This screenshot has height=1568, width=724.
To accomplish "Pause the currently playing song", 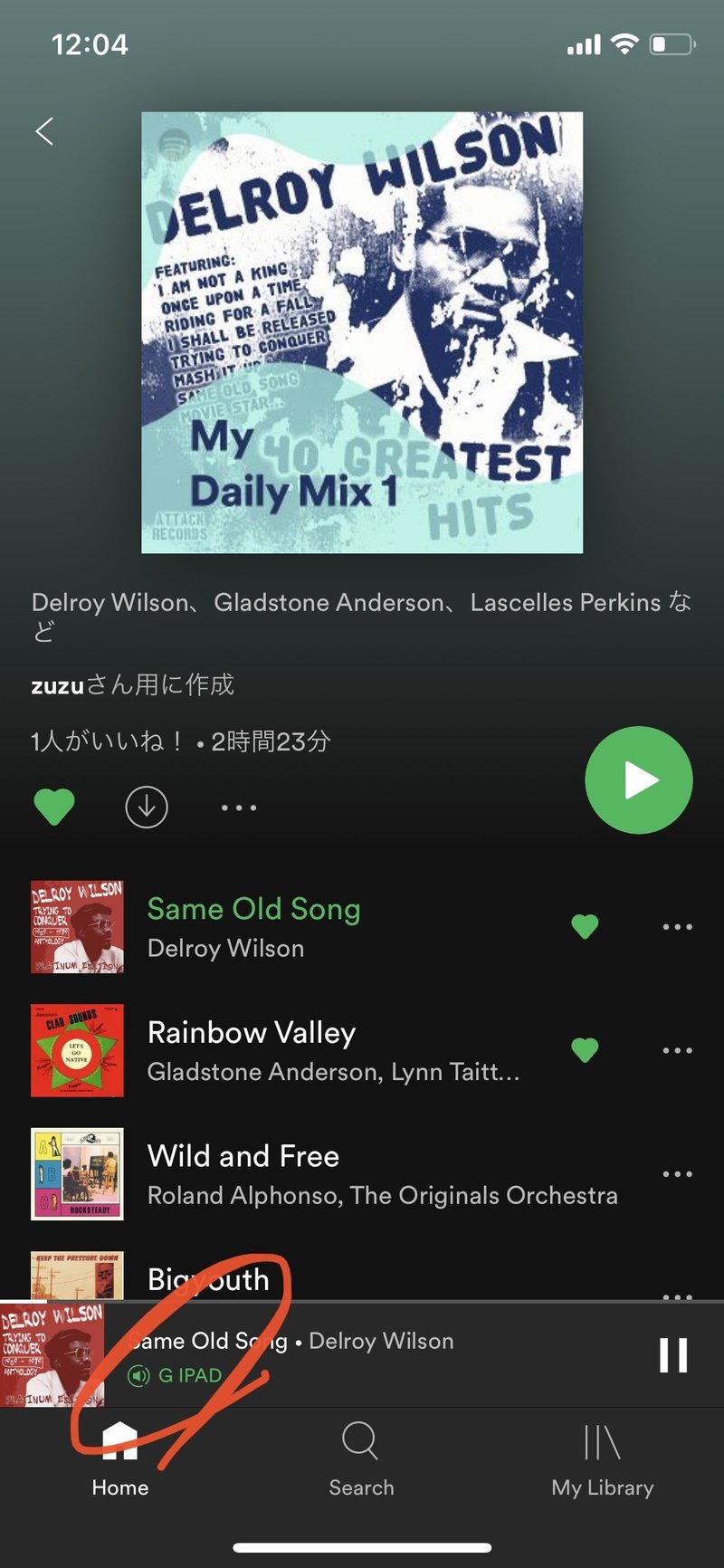I will tap(673, 1355).
